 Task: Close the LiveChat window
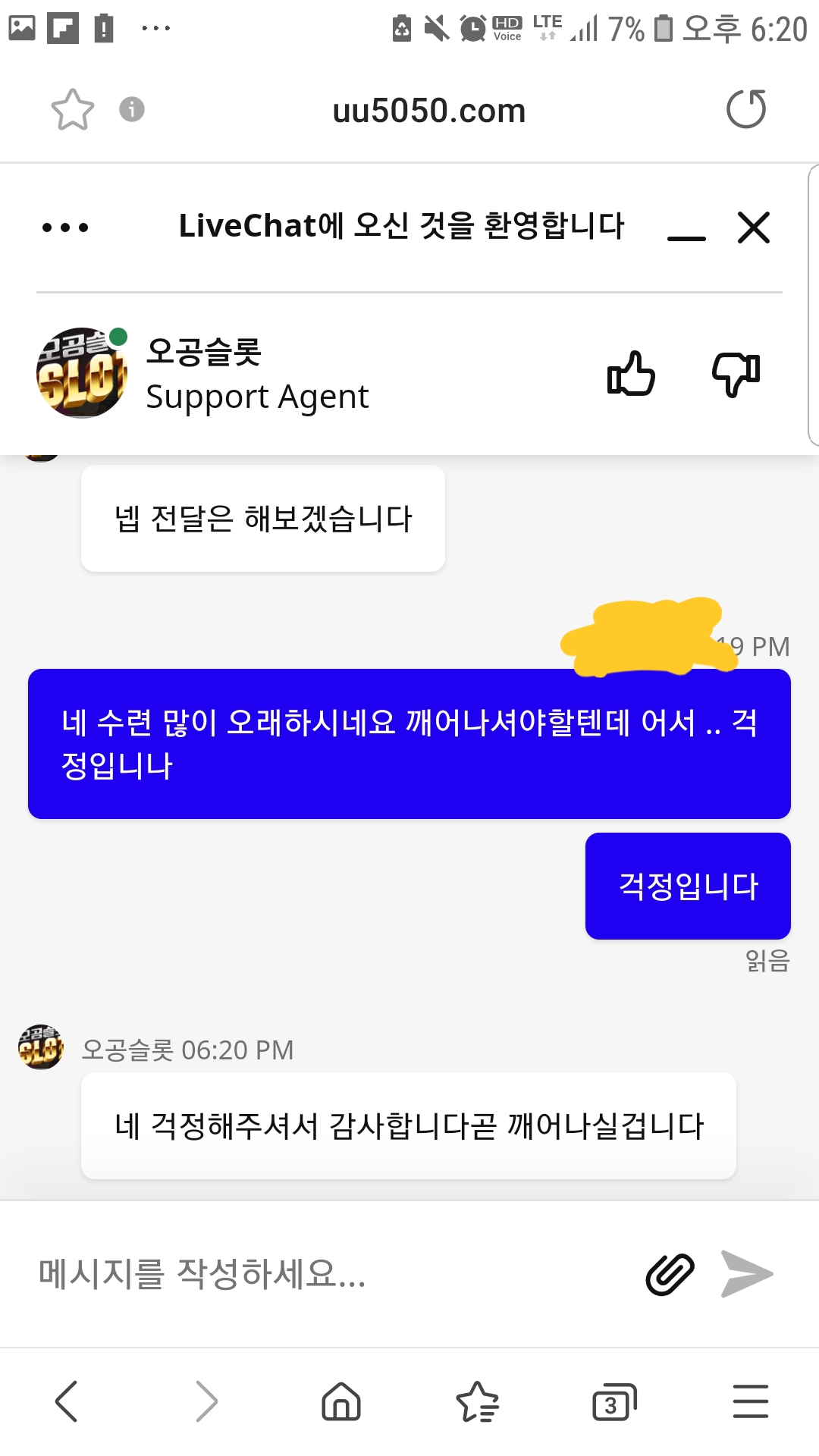click(754, 227)
